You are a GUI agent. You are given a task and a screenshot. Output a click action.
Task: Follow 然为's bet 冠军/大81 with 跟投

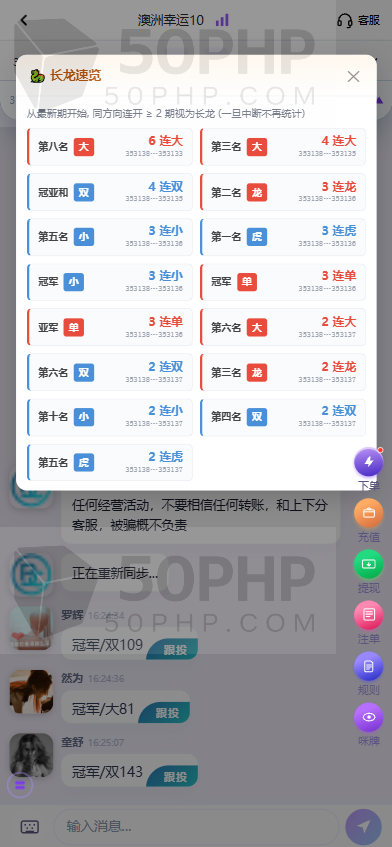[164, 712]
